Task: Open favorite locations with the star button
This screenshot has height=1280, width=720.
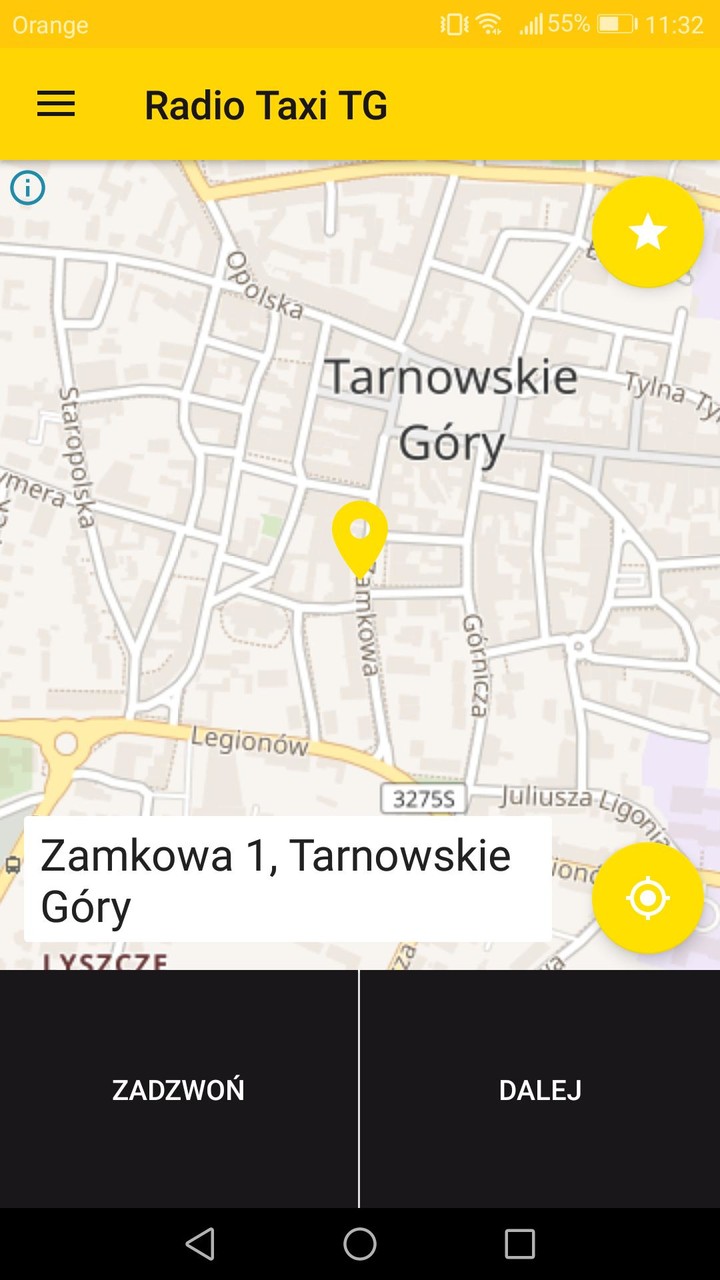Action: pos(647,231)
